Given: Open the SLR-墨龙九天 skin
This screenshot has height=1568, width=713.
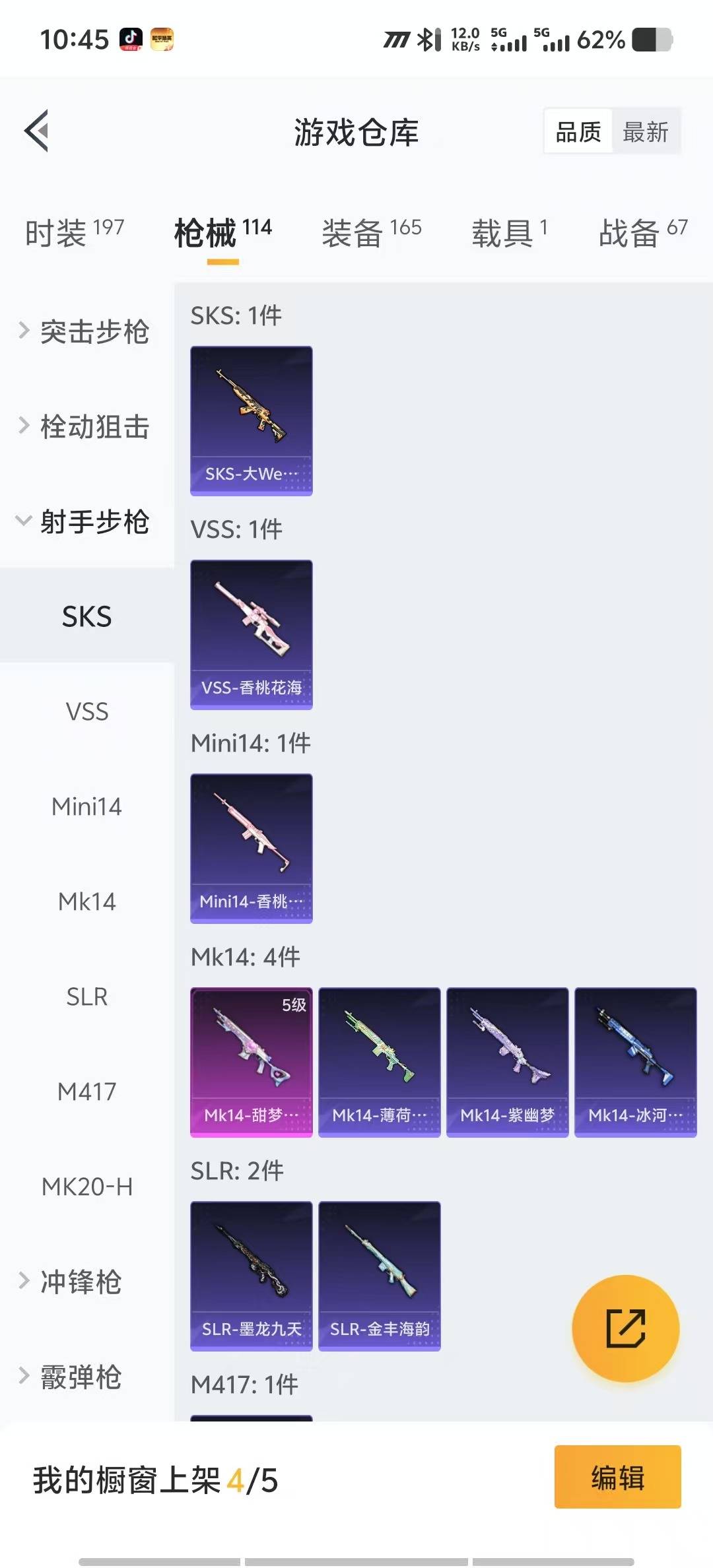Looking at the screenshot, I should (x=252, y=1276).
